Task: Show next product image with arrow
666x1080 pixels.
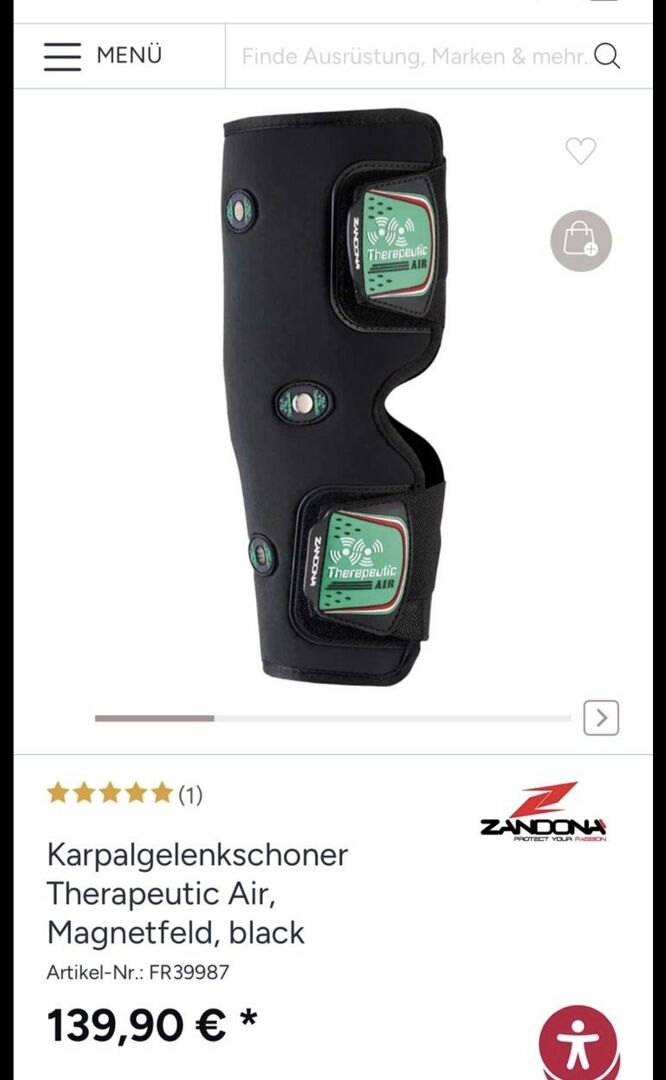Action: coord(601,718)
